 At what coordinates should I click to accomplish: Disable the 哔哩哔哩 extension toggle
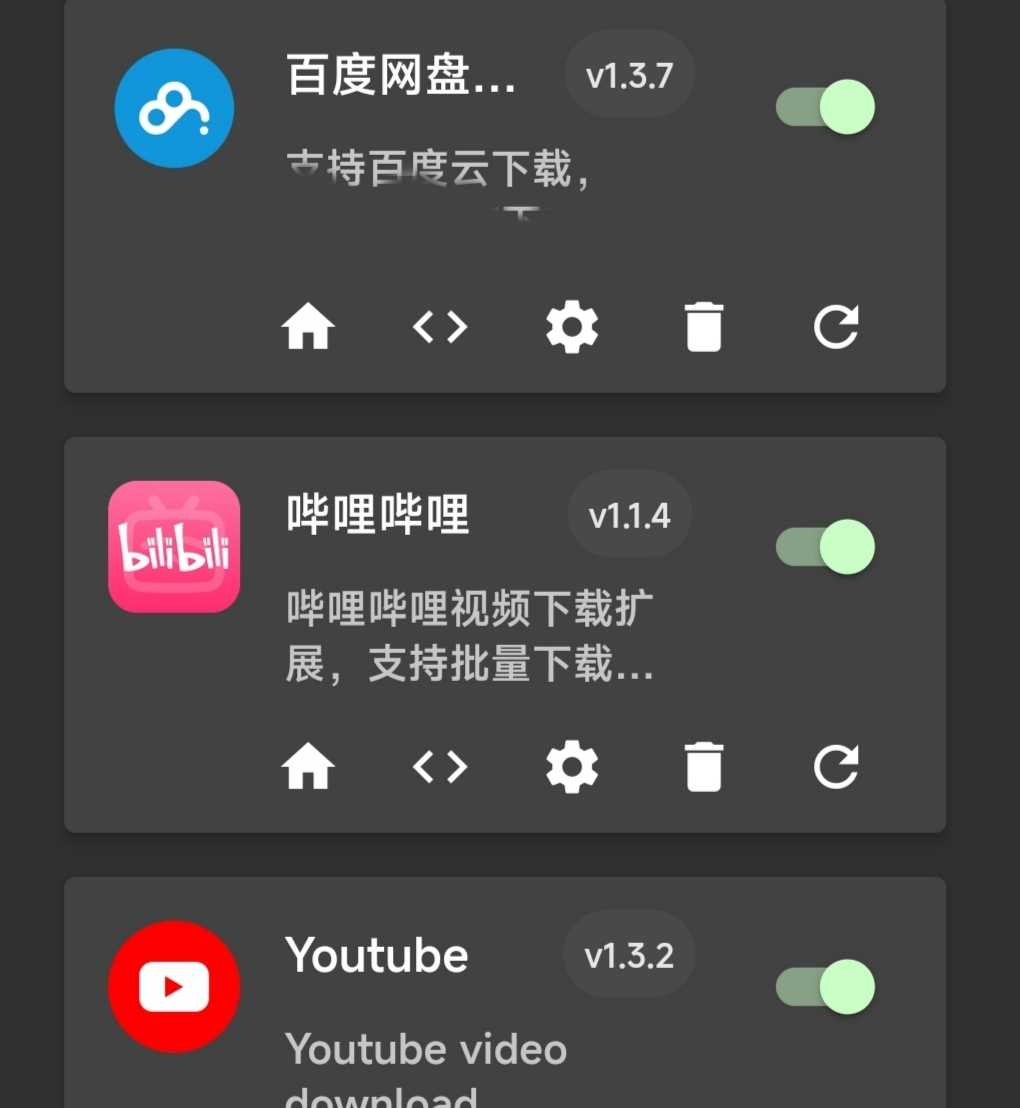click(822, 547)
